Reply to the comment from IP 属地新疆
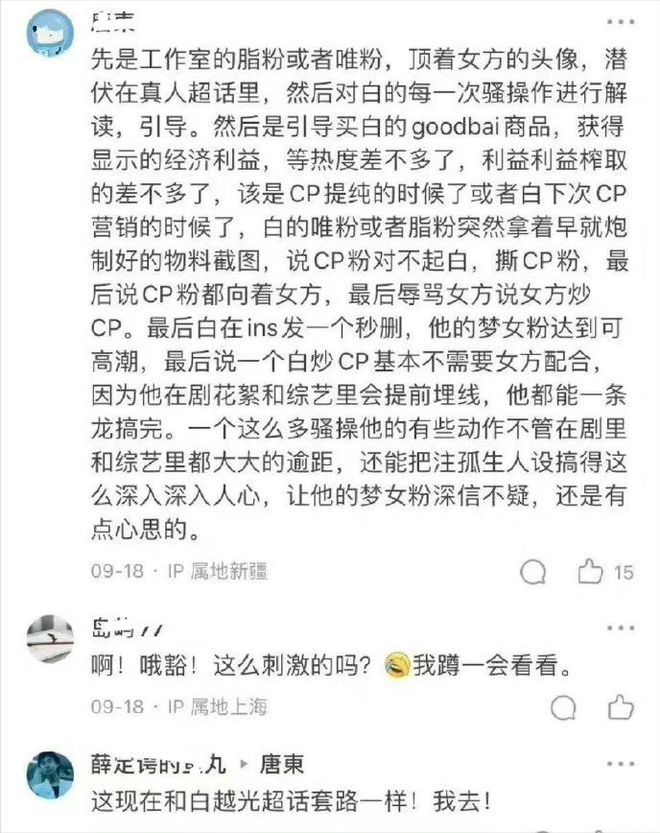Viewport: 660px width, 833px height. (x=535, y=571)
